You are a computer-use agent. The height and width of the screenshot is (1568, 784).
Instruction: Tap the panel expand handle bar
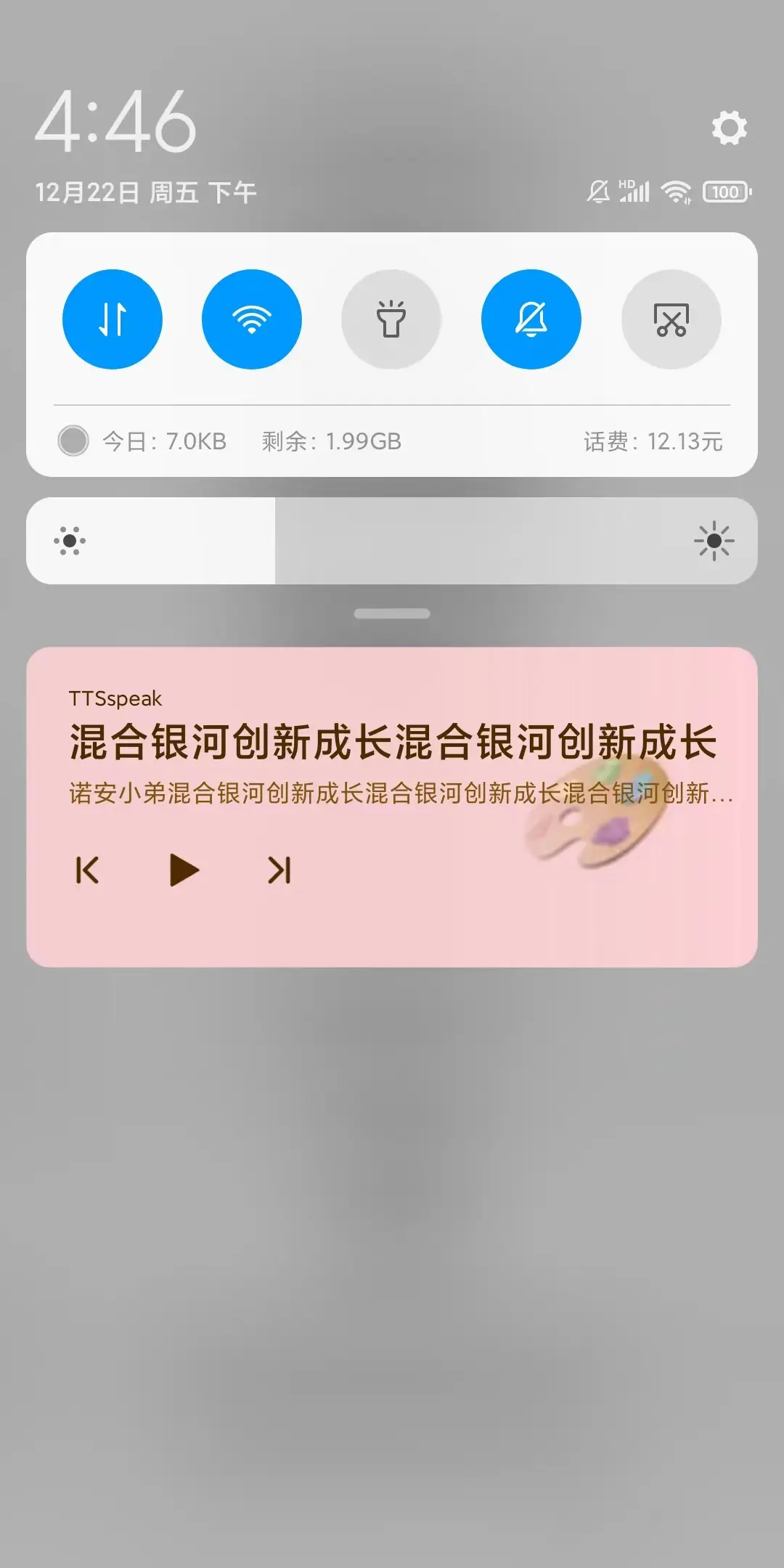pyautogui.click(x=392, y=613)
